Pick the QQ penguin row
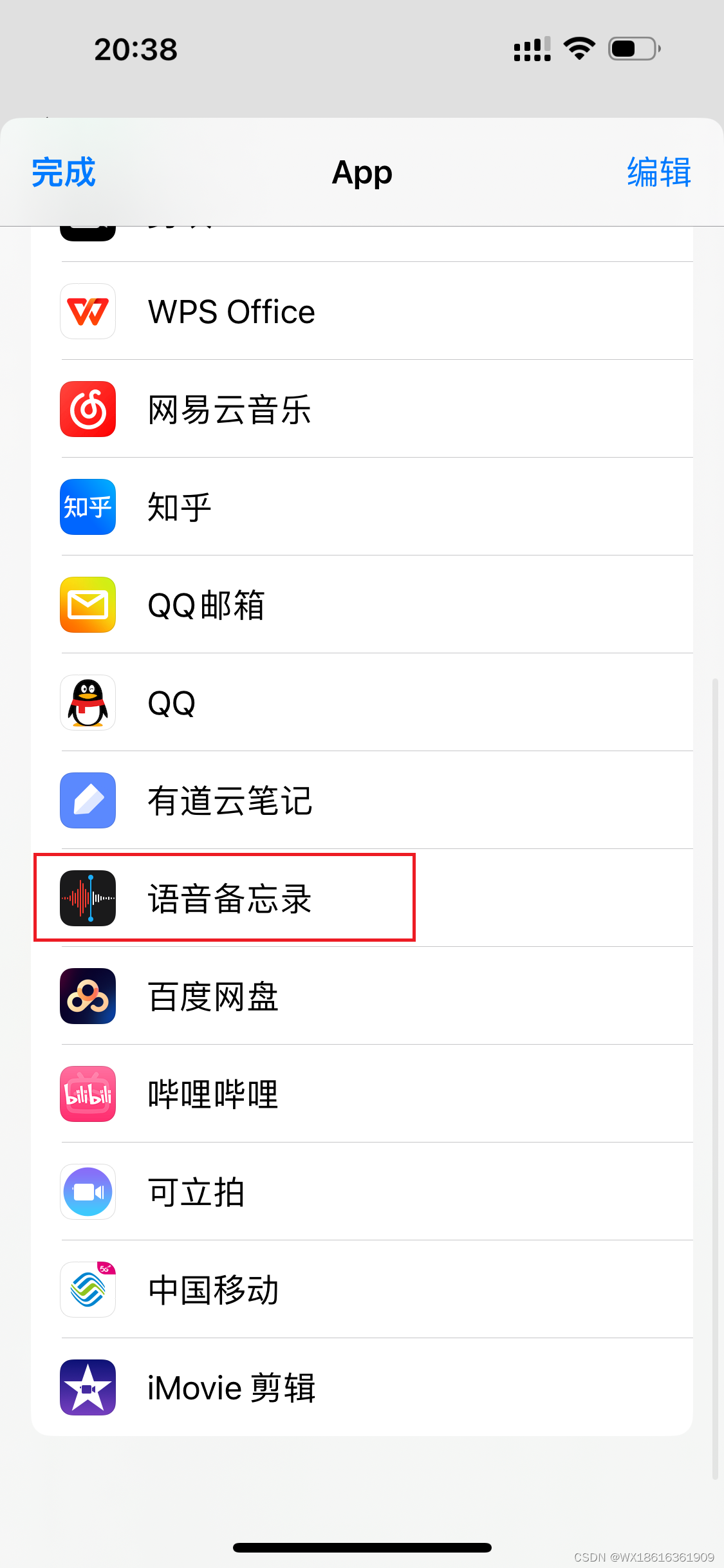 pos(362,702)
